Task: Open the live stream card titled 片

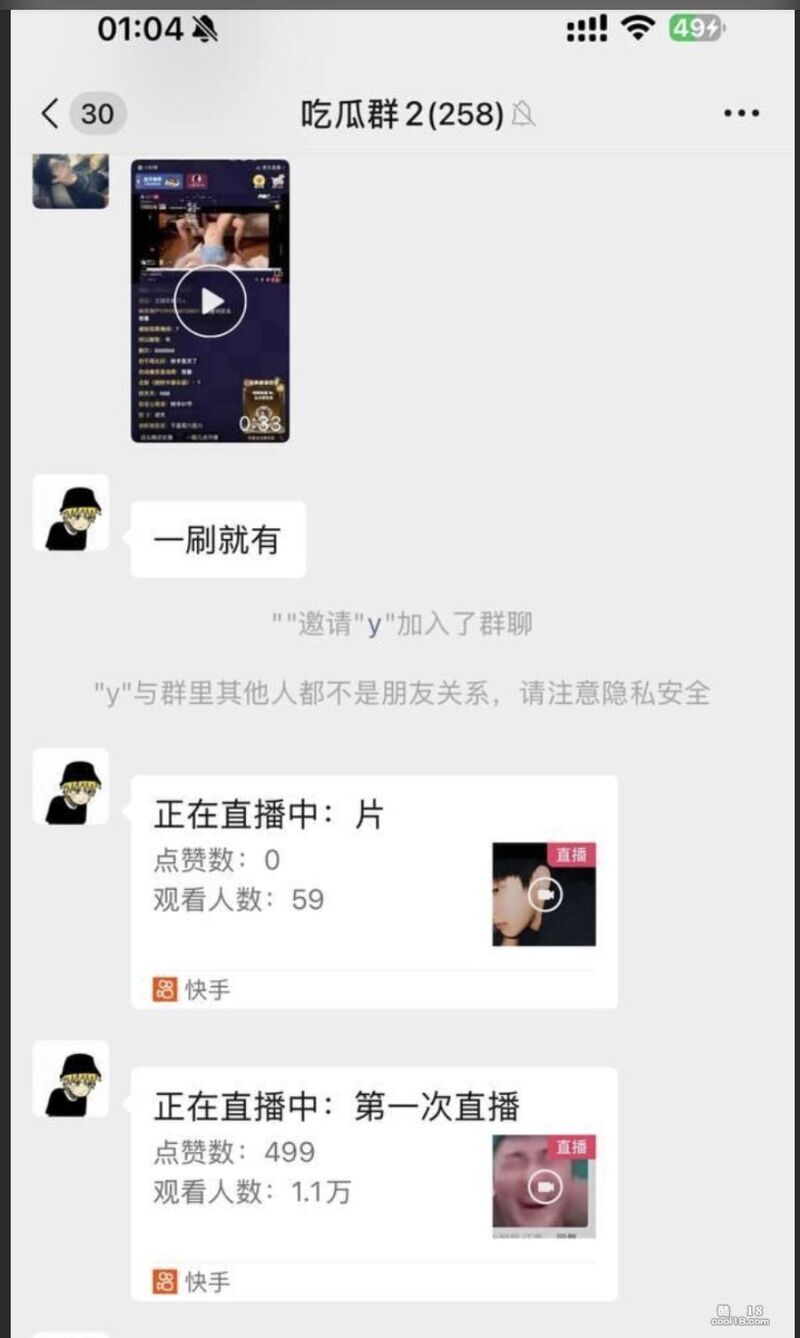Action: tap(373, 891)
